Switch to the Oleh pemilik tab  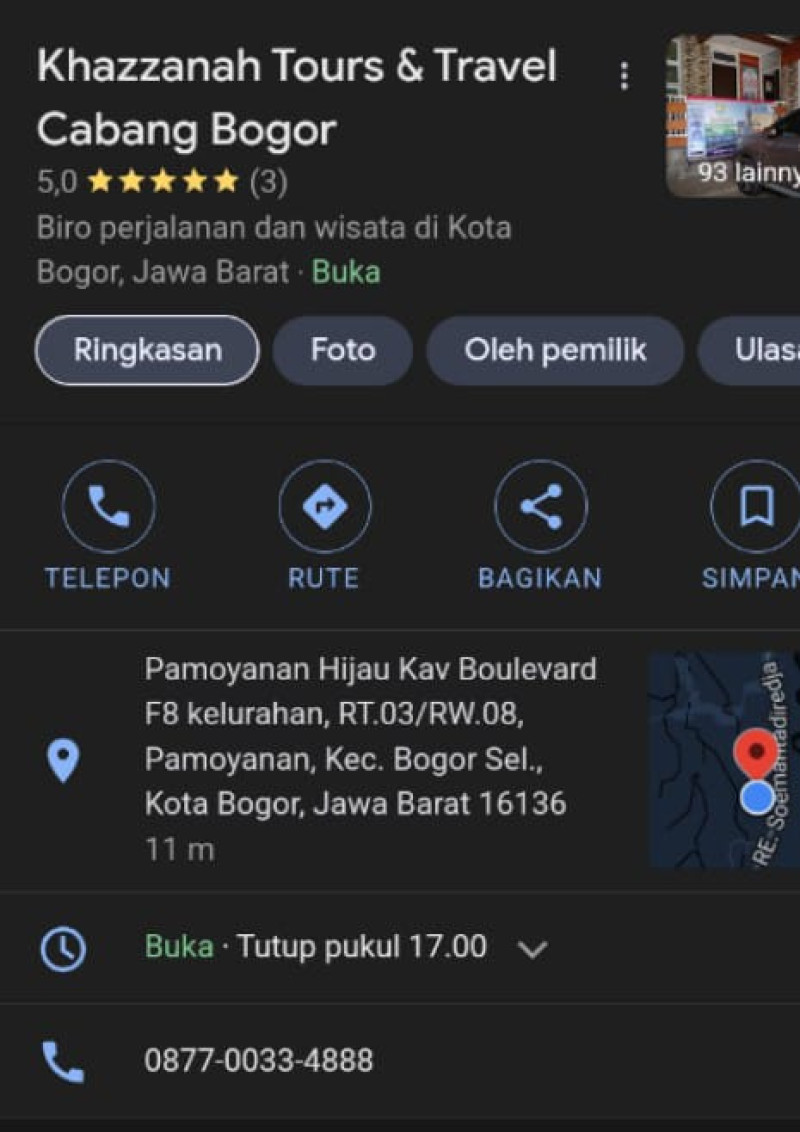[x=555, y=350]
